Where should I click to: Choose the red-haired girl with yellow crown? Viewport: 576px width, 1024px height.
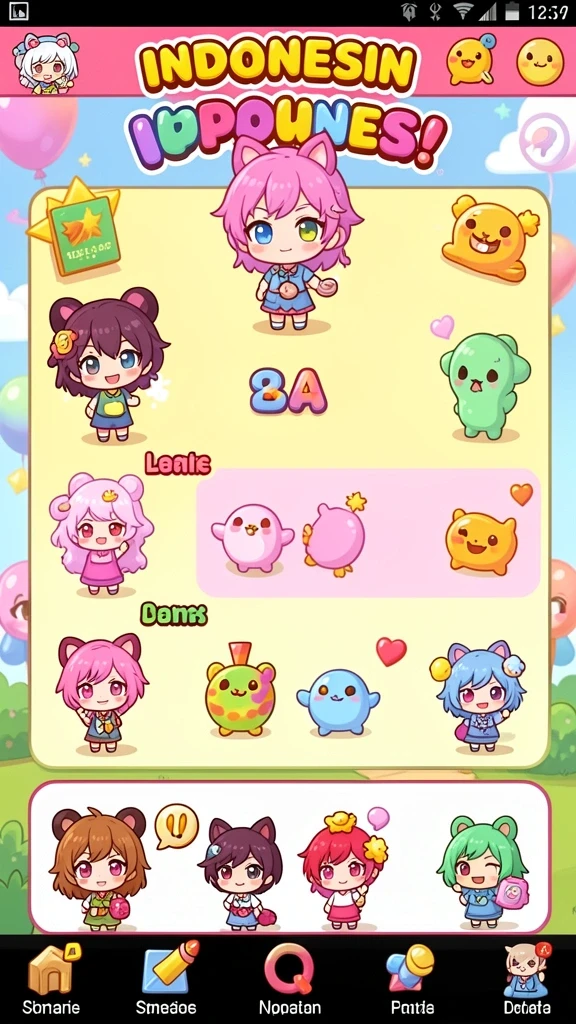tap(344, 869)
